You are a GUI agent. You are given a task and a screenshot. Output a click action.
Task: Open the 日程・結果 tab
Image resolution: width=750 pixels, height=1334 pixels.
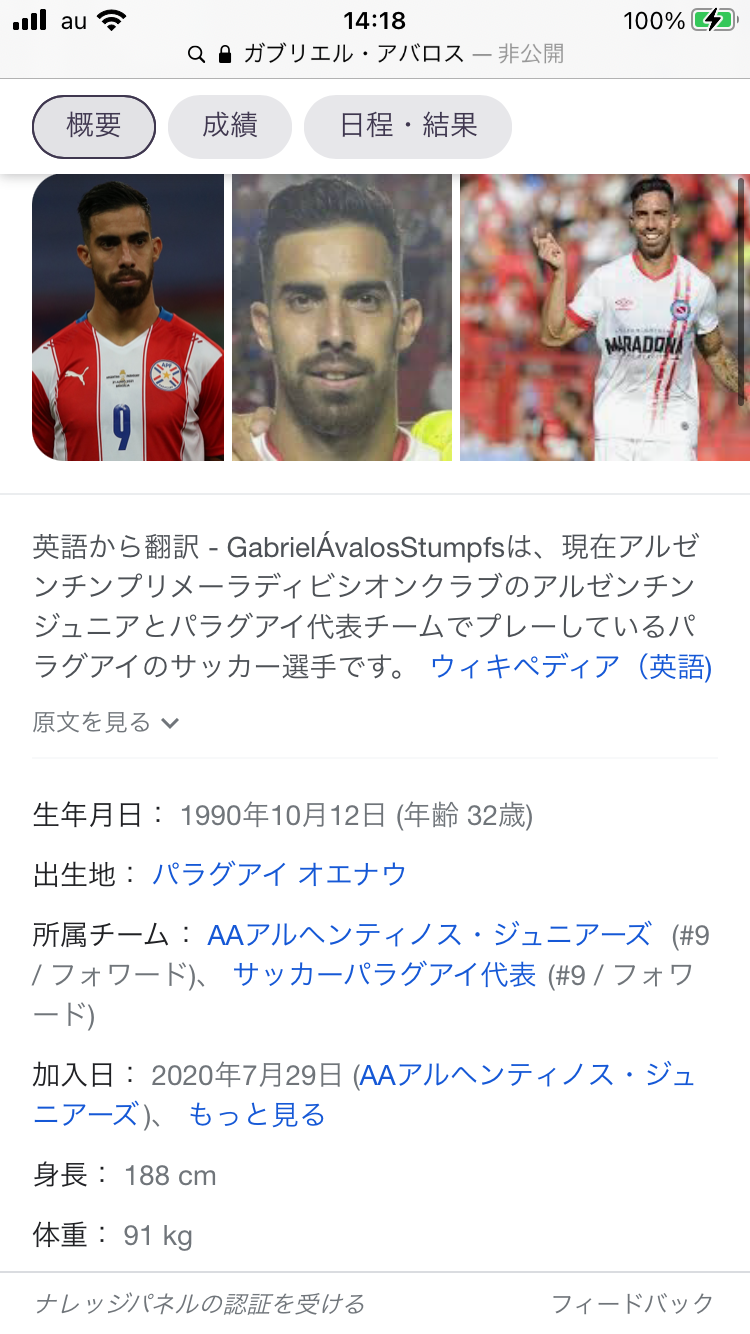tap(408, 126)
